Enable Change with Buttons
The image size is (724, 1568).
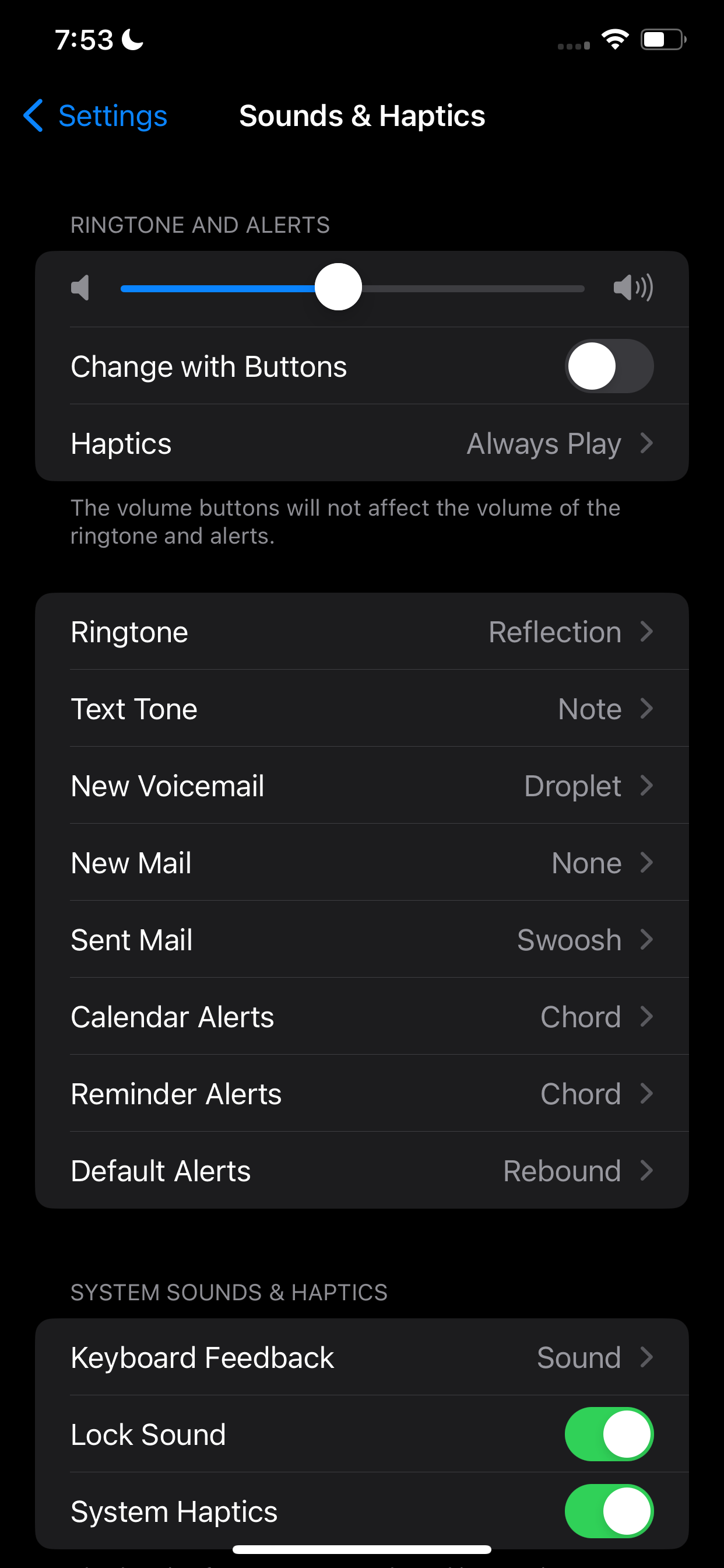click(609, 366)
